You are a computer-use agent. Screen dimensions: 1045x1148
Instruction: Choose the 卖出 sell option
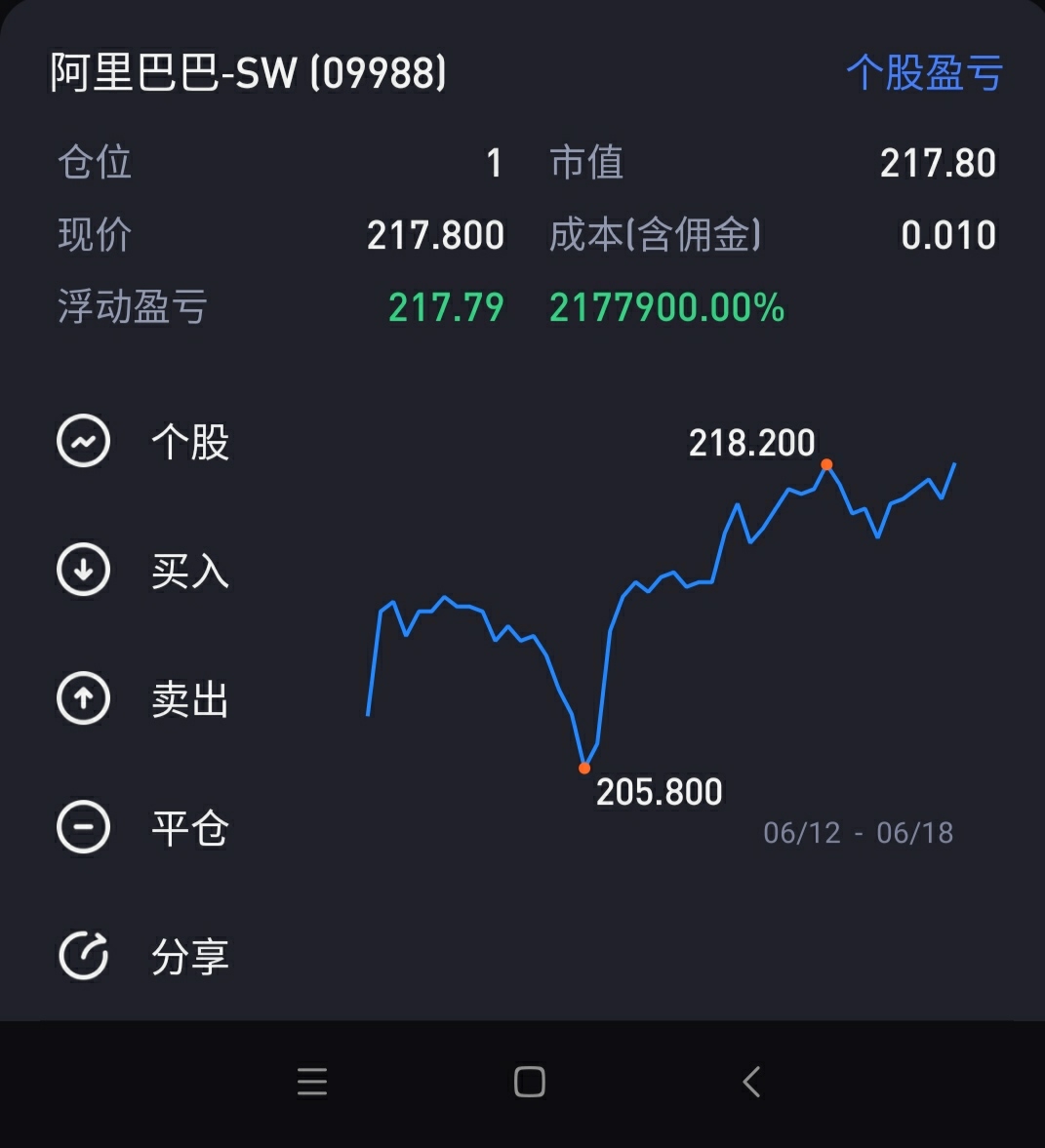click(x=144, y=699)
